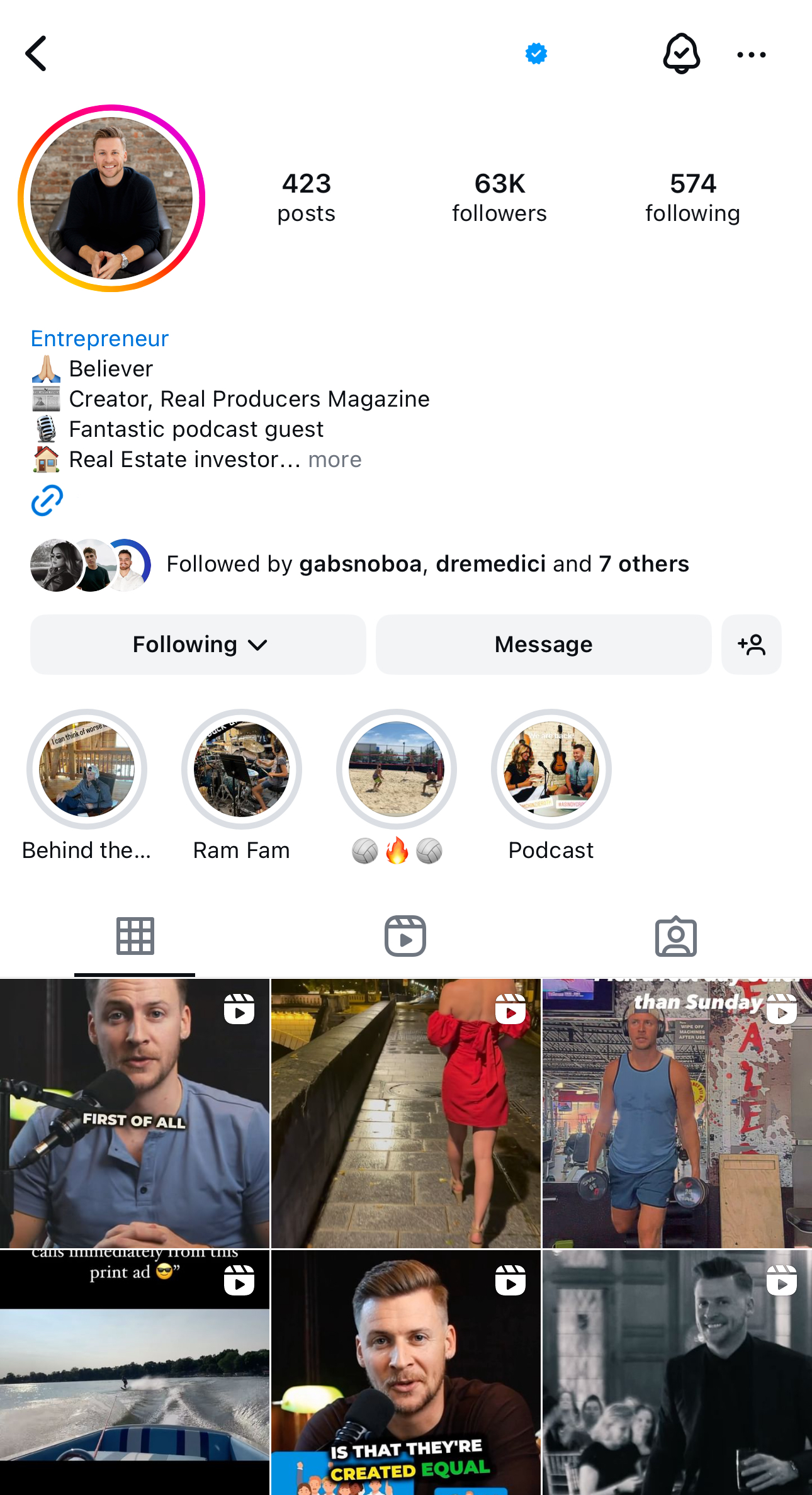View the profile picture story
The height and width of the screenshot is (1495, 812).
point(111,198)
